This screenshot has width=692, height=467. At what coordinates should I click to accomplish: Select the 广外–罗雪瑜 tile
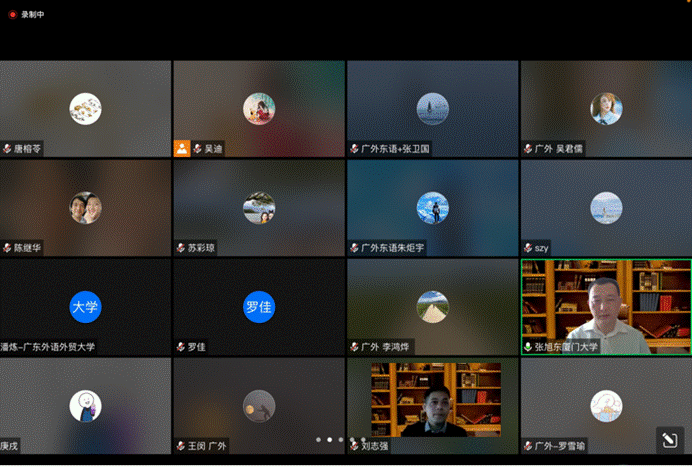click(606, 406)
